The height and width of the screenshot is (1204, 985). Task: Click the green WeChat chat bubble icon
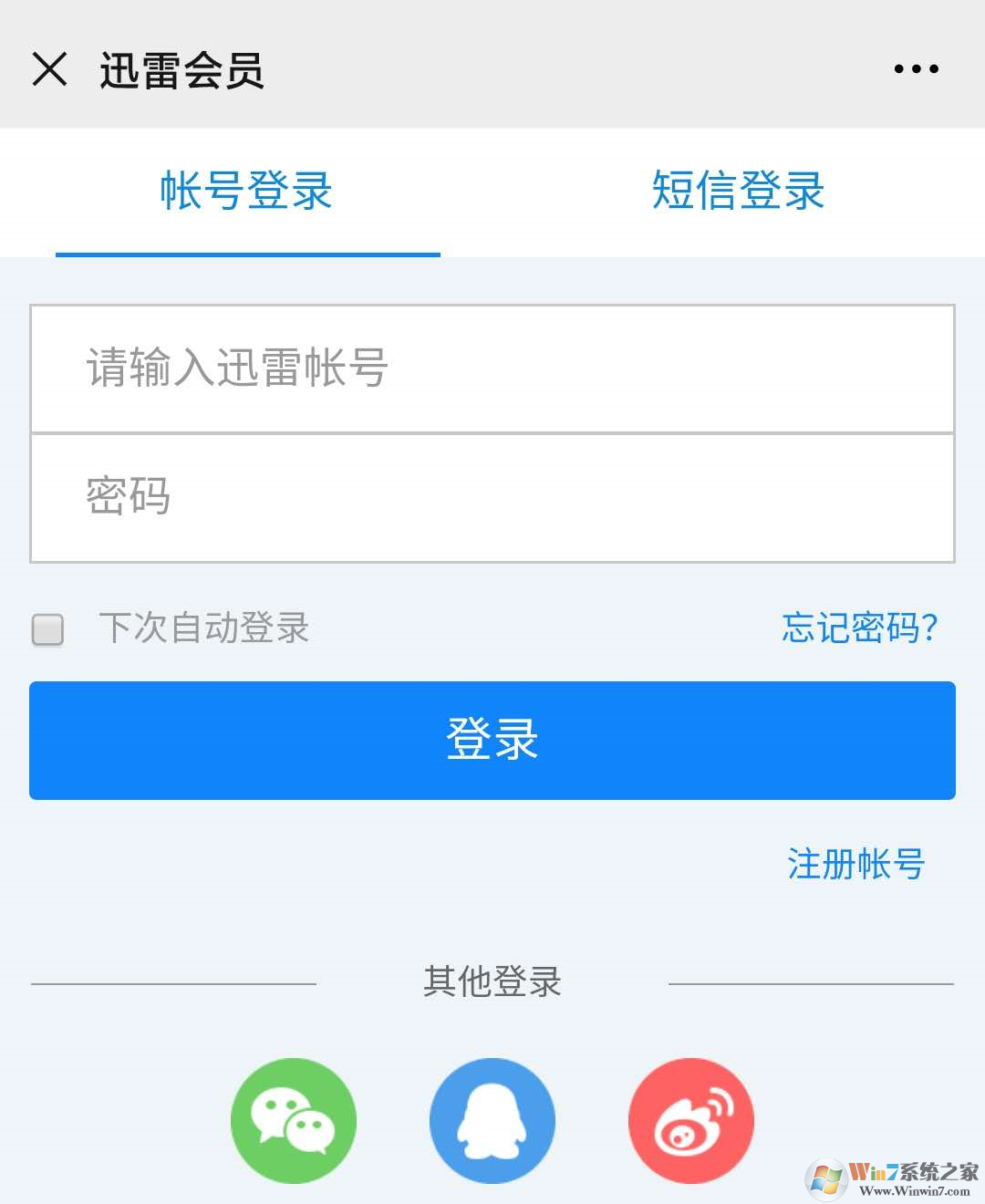pyautogui.click(x=294, y=1120)
